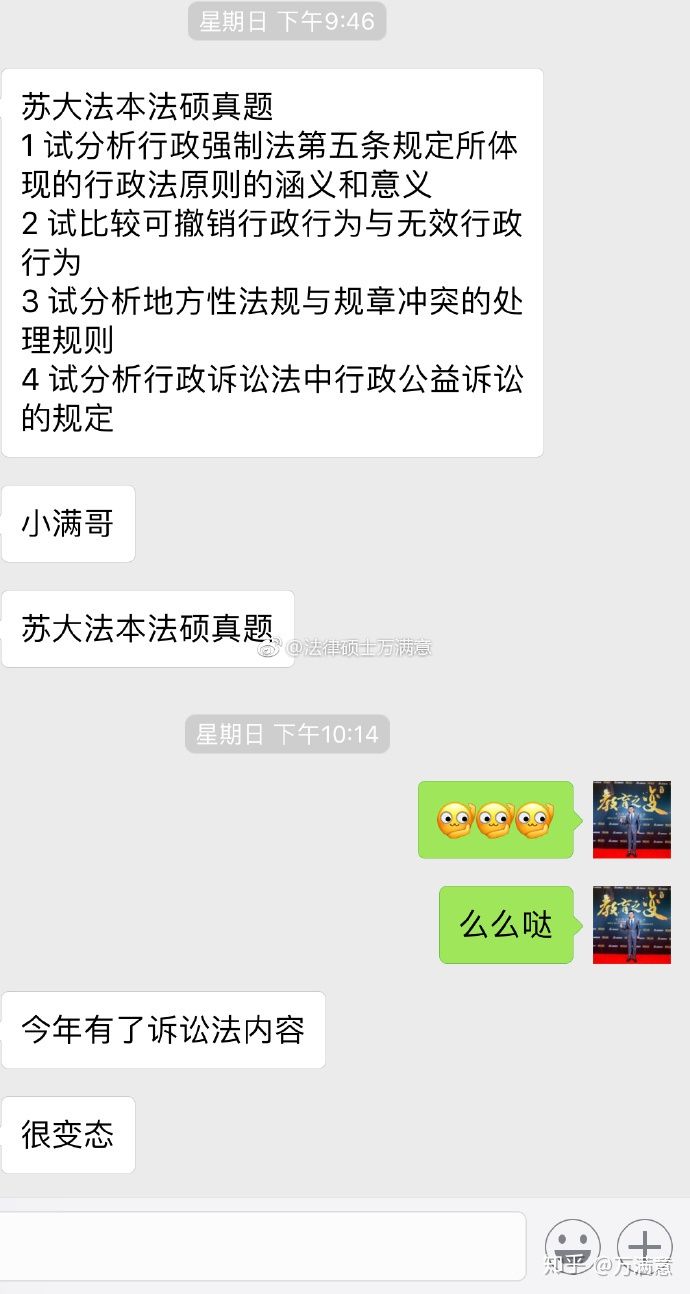The image size is (690, 1294).
Task: Tap the message input field
Action: click(x=262, y=1245)
